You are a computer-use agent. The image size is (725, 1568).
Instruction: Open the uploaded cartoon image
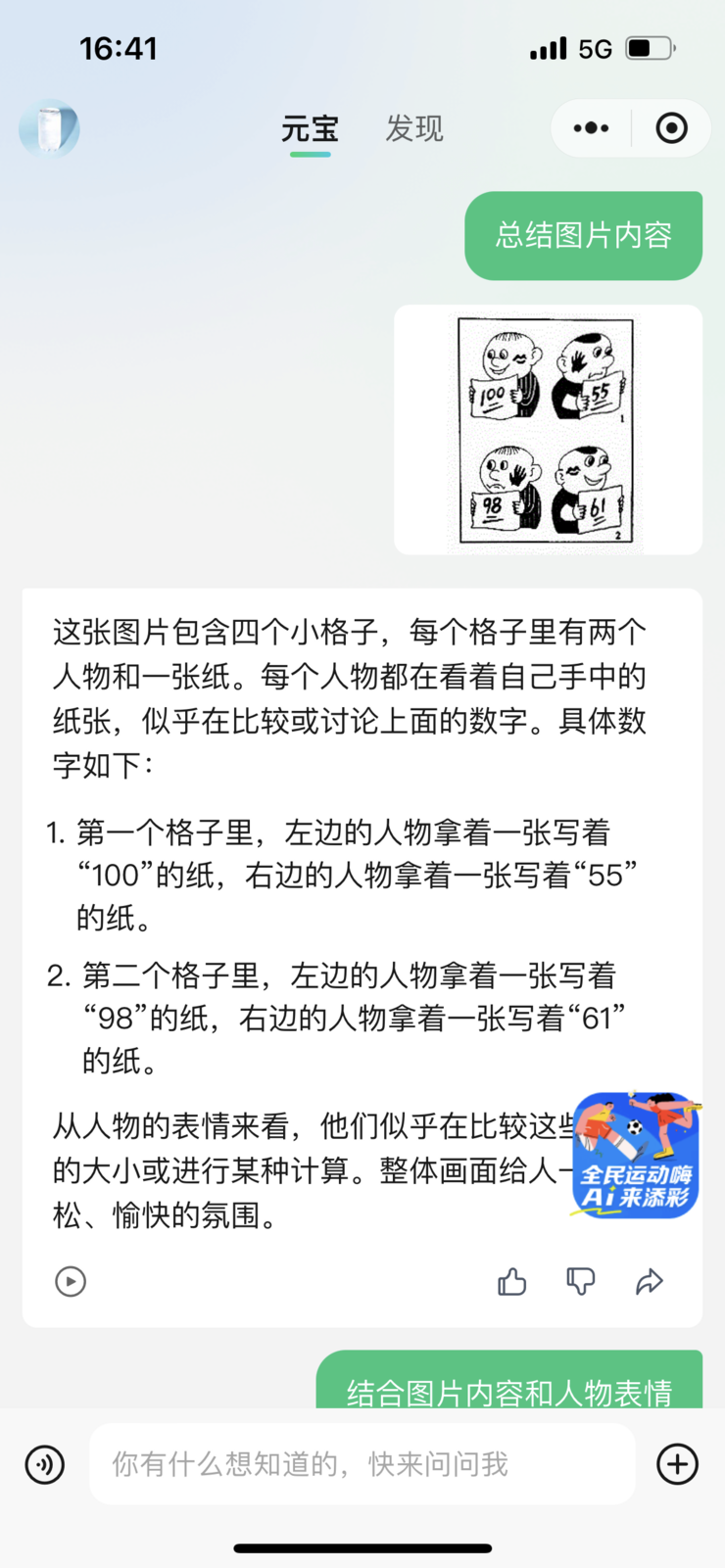[548, 429]
